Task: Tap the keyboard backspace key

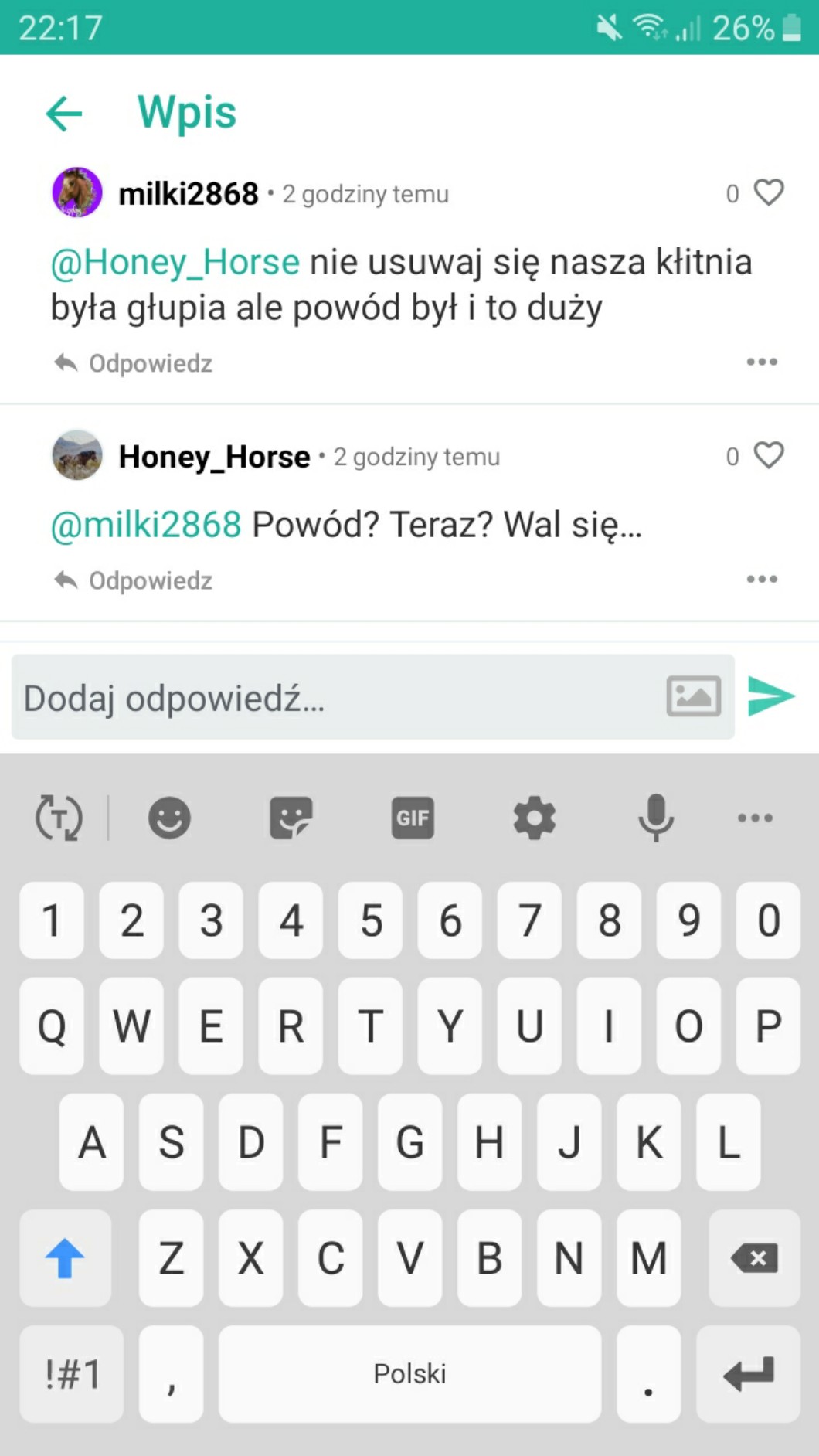Action: coord(753,1257)
